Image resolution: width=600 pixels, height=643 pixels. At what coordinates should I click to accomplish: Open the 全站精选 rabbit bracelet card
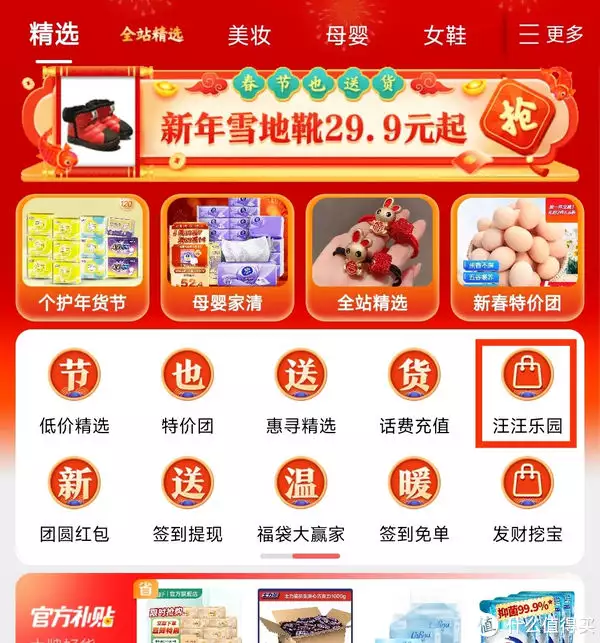tap(372, 256)
